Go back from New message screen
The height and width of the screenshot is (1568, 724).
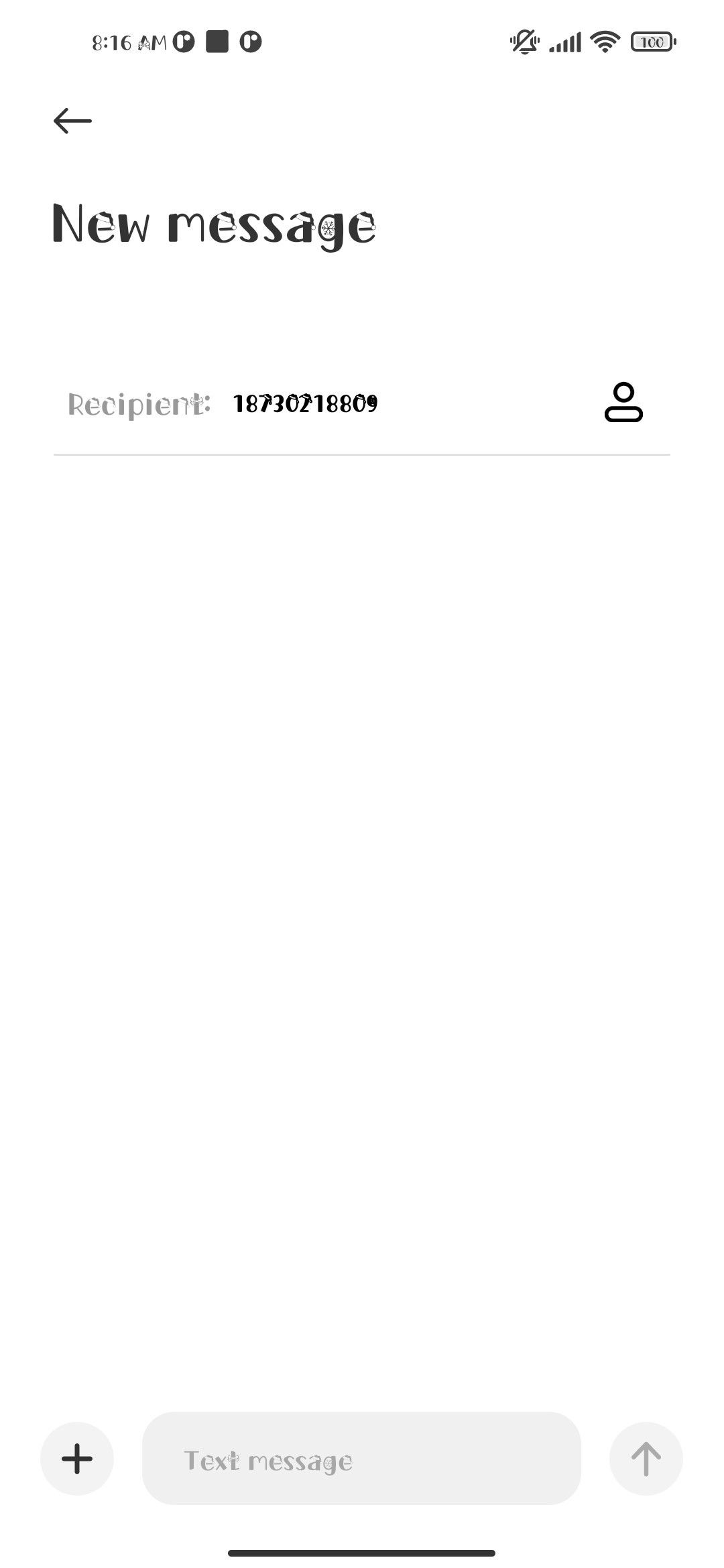click(x=72, y=121)
